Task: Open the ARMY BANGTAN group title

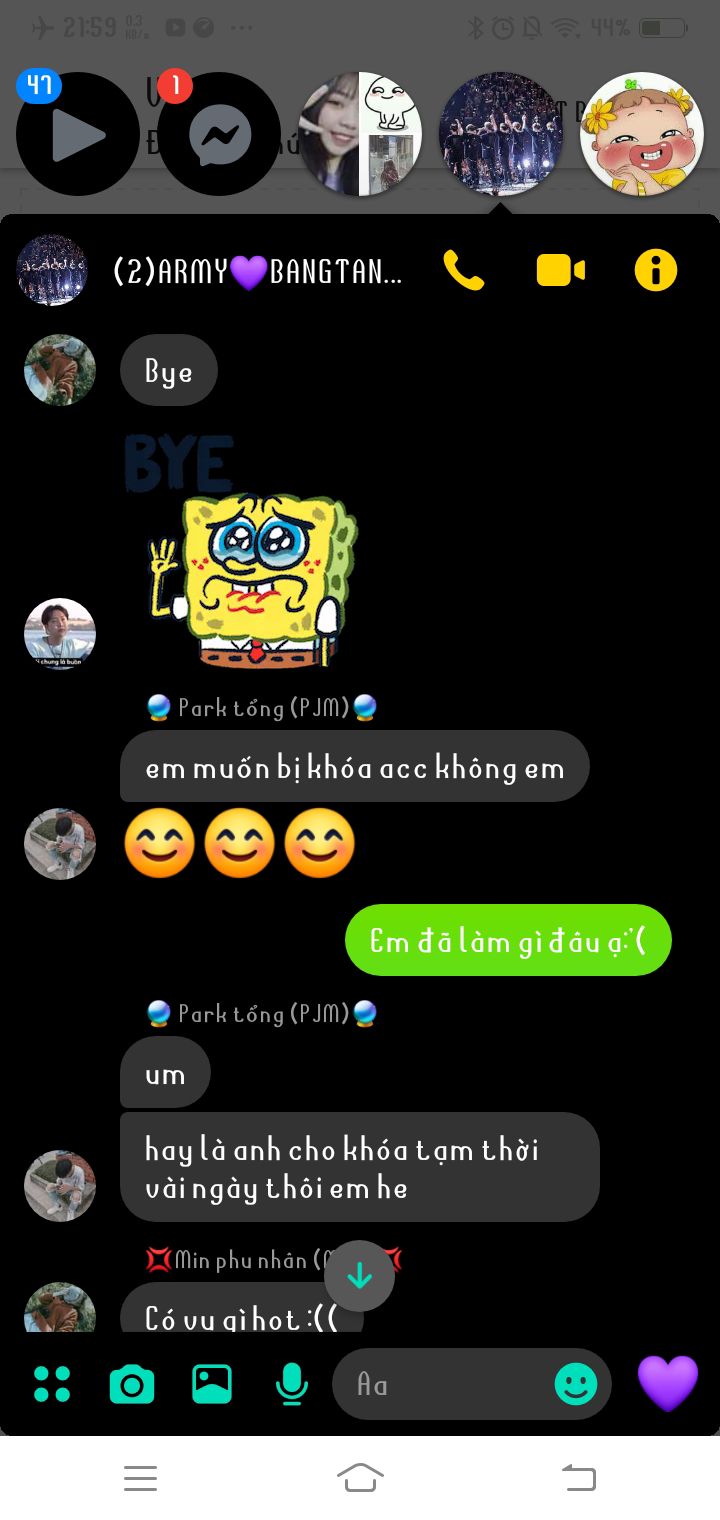Action: [258, 271]
